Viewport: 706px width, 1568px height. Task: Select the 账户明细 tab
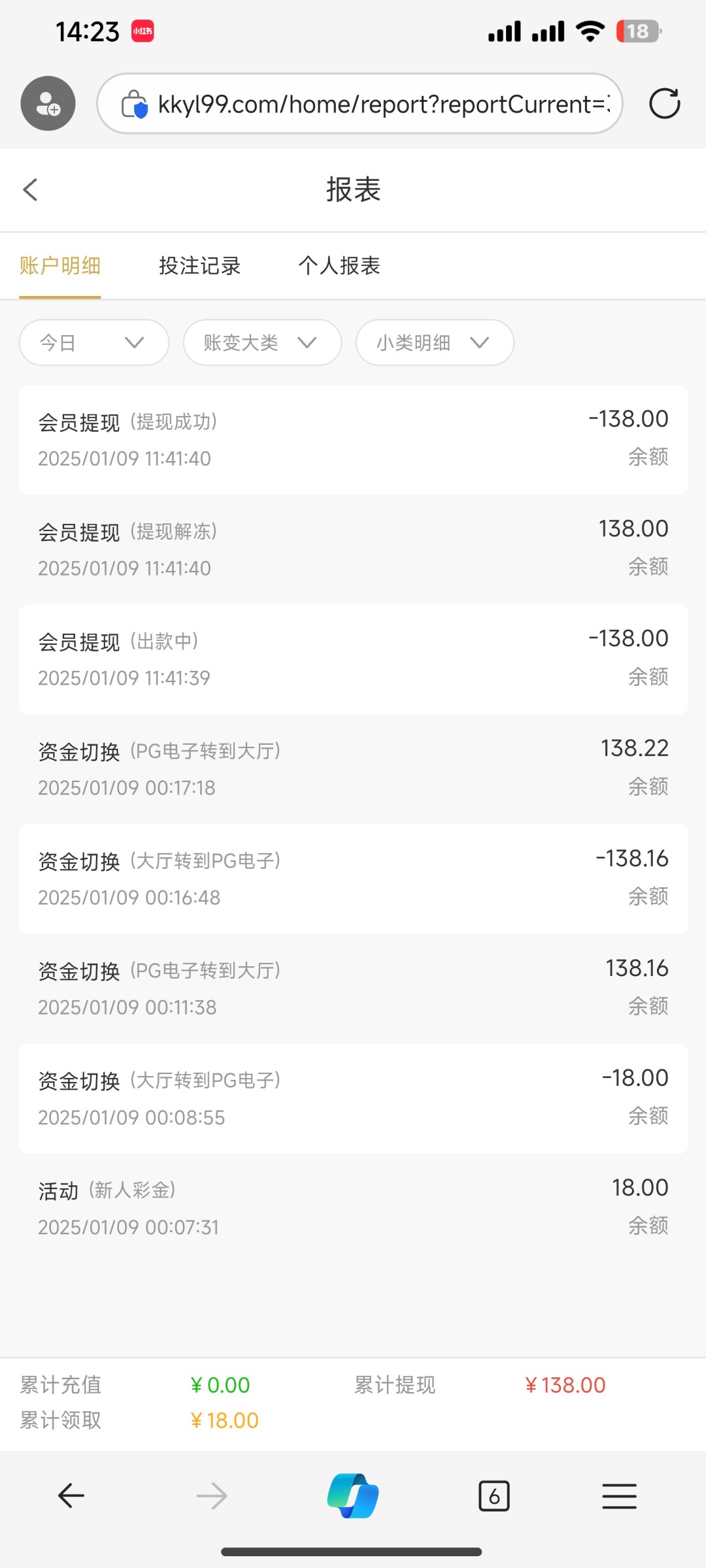pyautogui.click(x=60, y=266)
